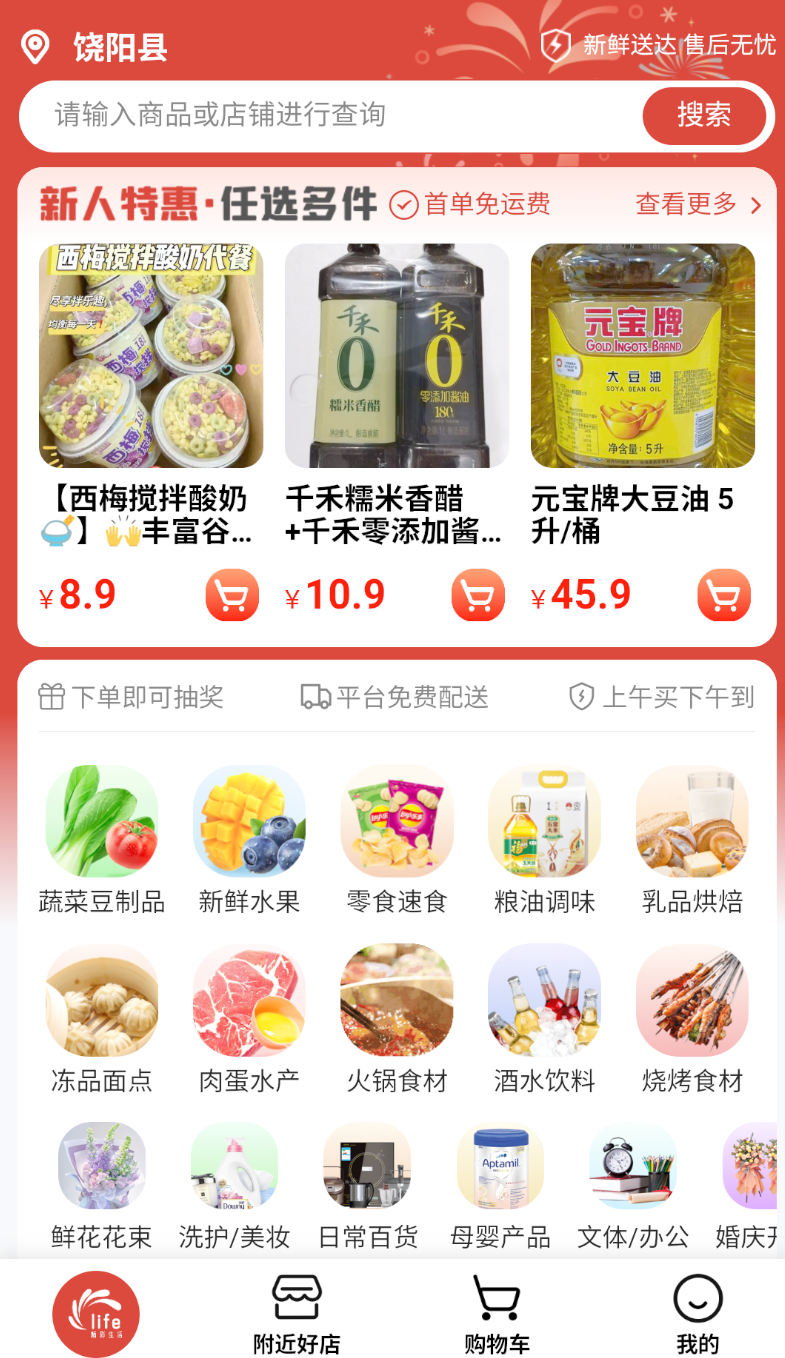Viewport: 785px width, 1358px height.
Task: Focus the product and shop search box
Action: coord(330,115)
